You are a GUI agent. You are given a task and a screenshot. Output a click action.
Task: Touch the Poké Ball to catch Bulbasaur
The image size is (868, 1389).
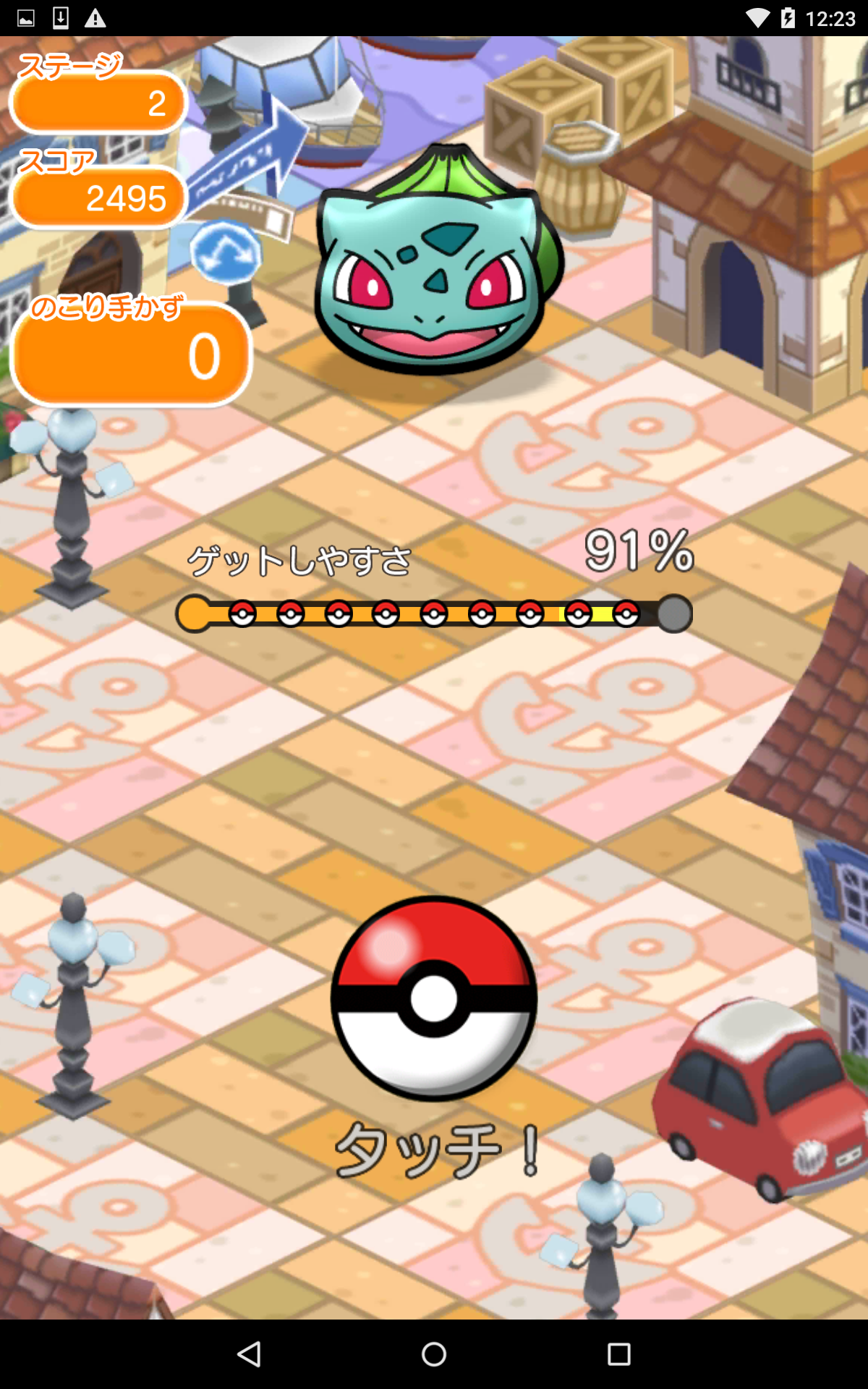[x=434, y=998]
